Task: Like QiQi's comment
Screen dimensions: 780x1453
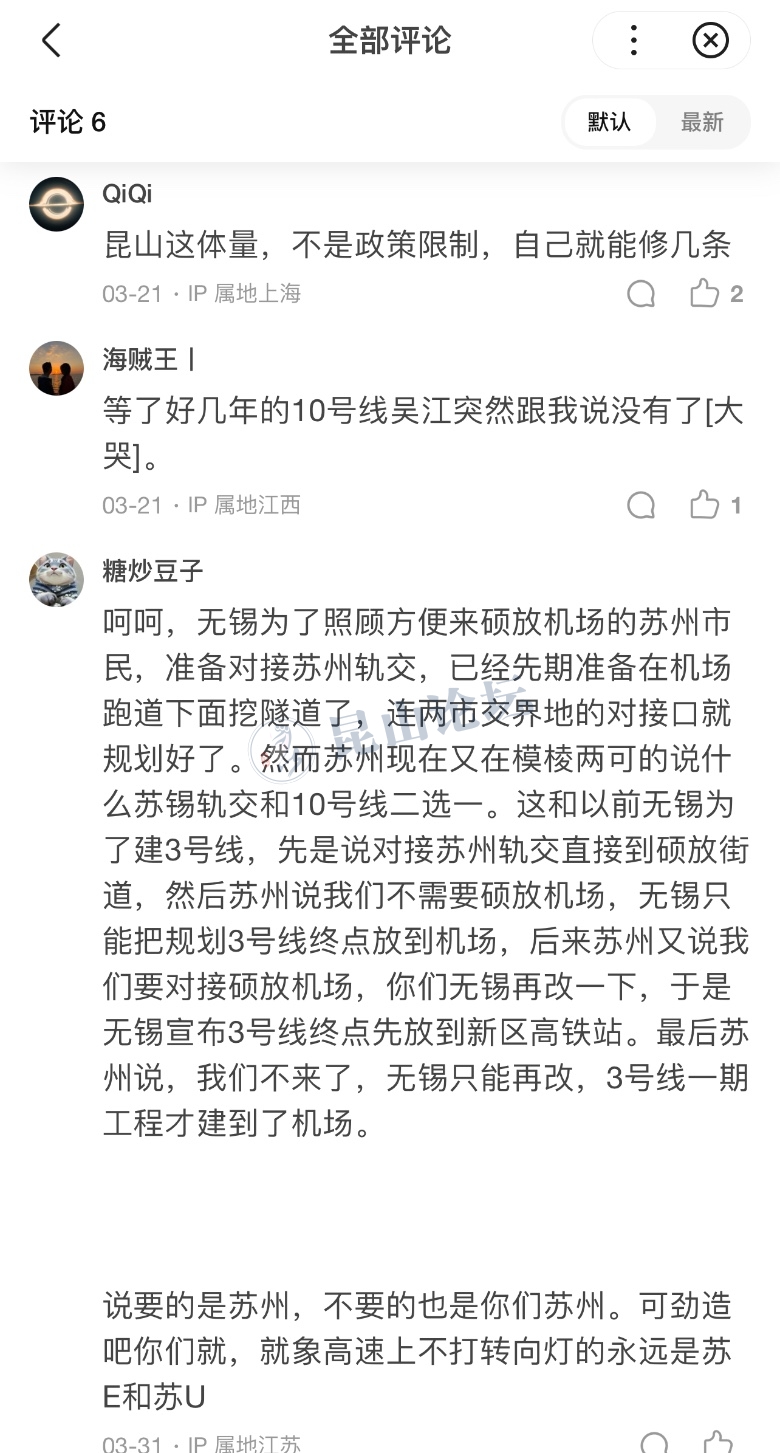Action: (706, 294)
